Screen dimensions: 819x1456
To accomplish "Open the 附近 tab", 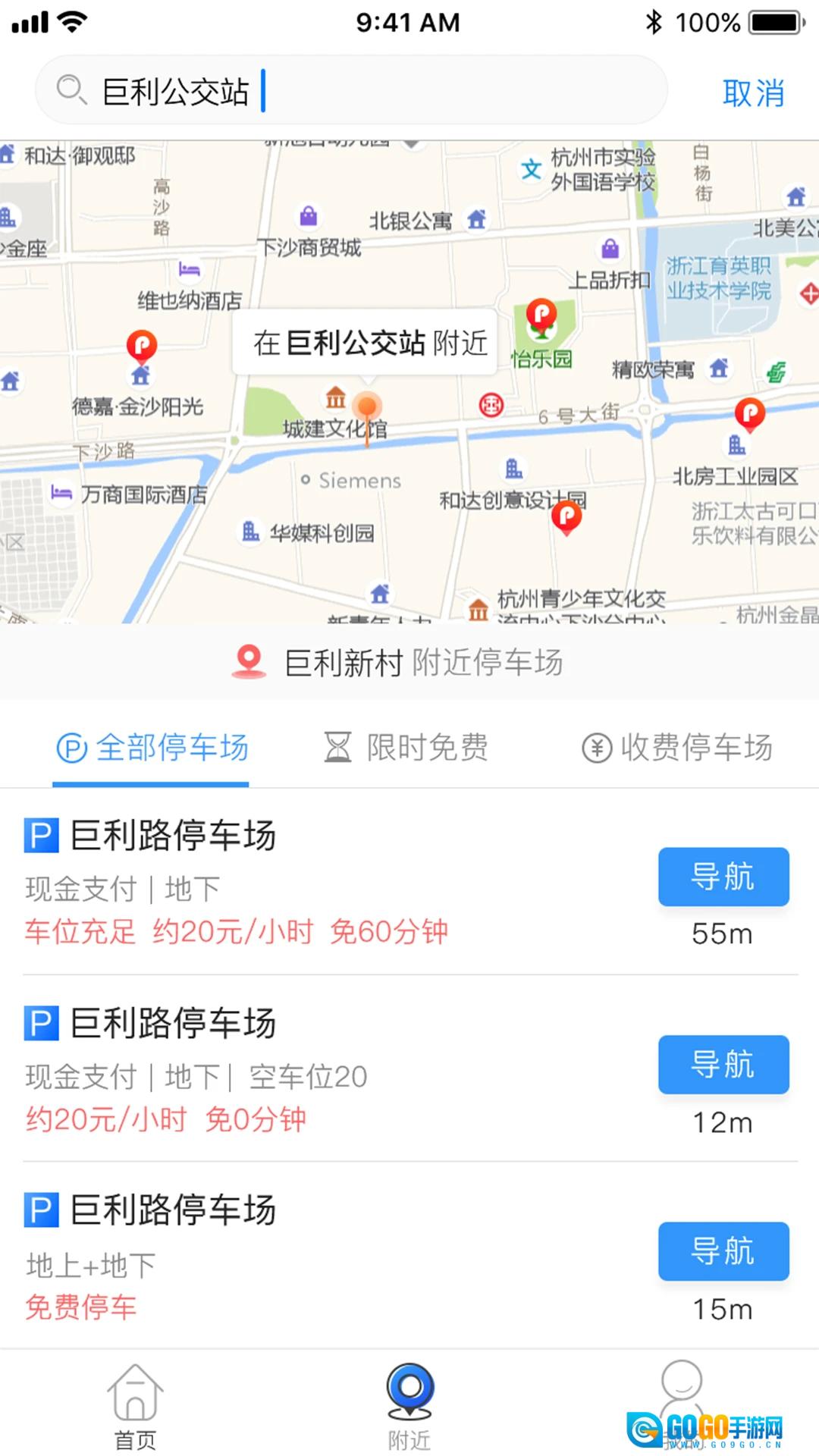I will [409, 1406].
